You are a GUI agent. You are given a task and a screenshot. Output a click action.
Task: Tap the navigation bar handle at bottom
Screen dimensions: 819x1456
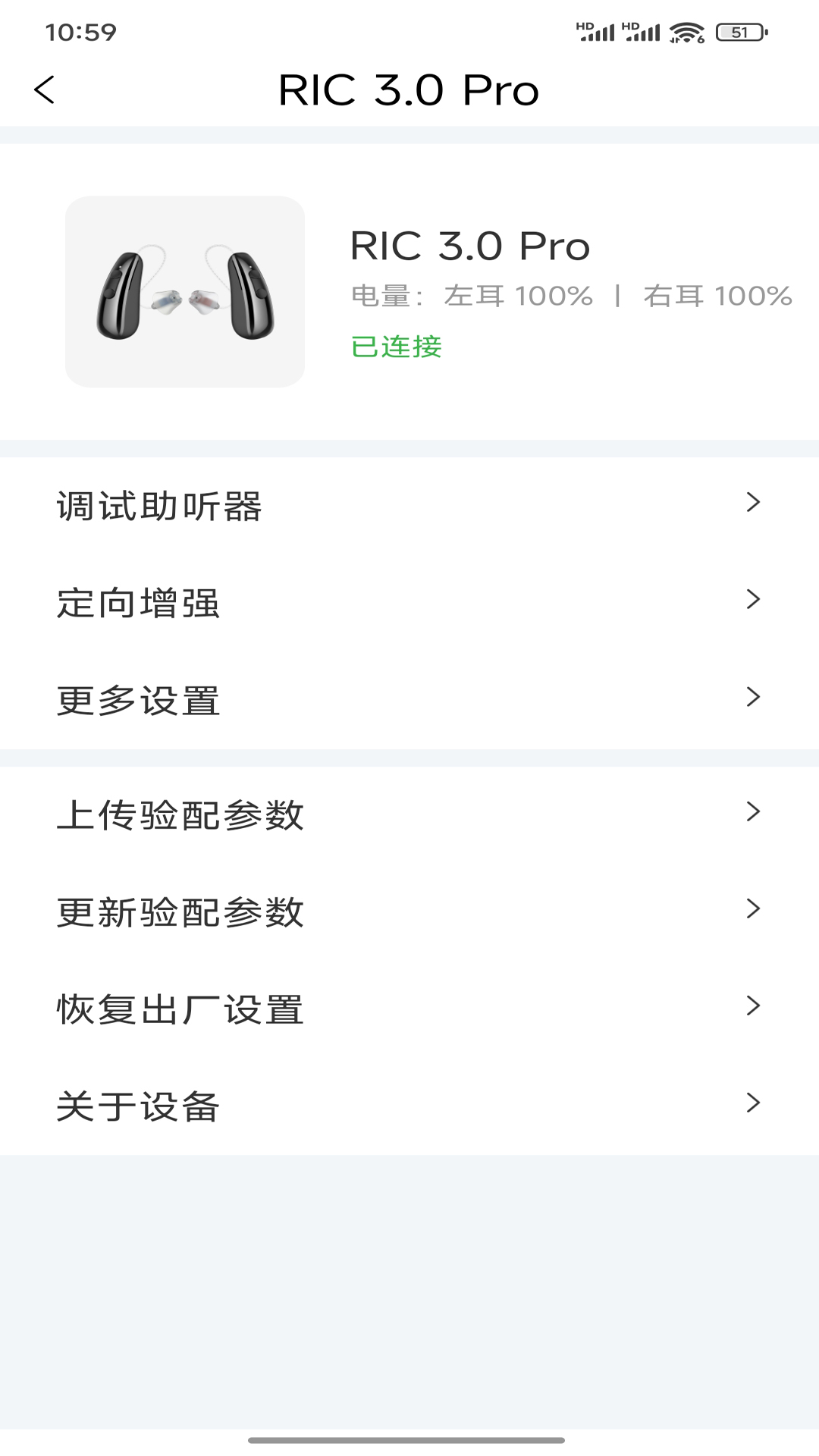409,1440
